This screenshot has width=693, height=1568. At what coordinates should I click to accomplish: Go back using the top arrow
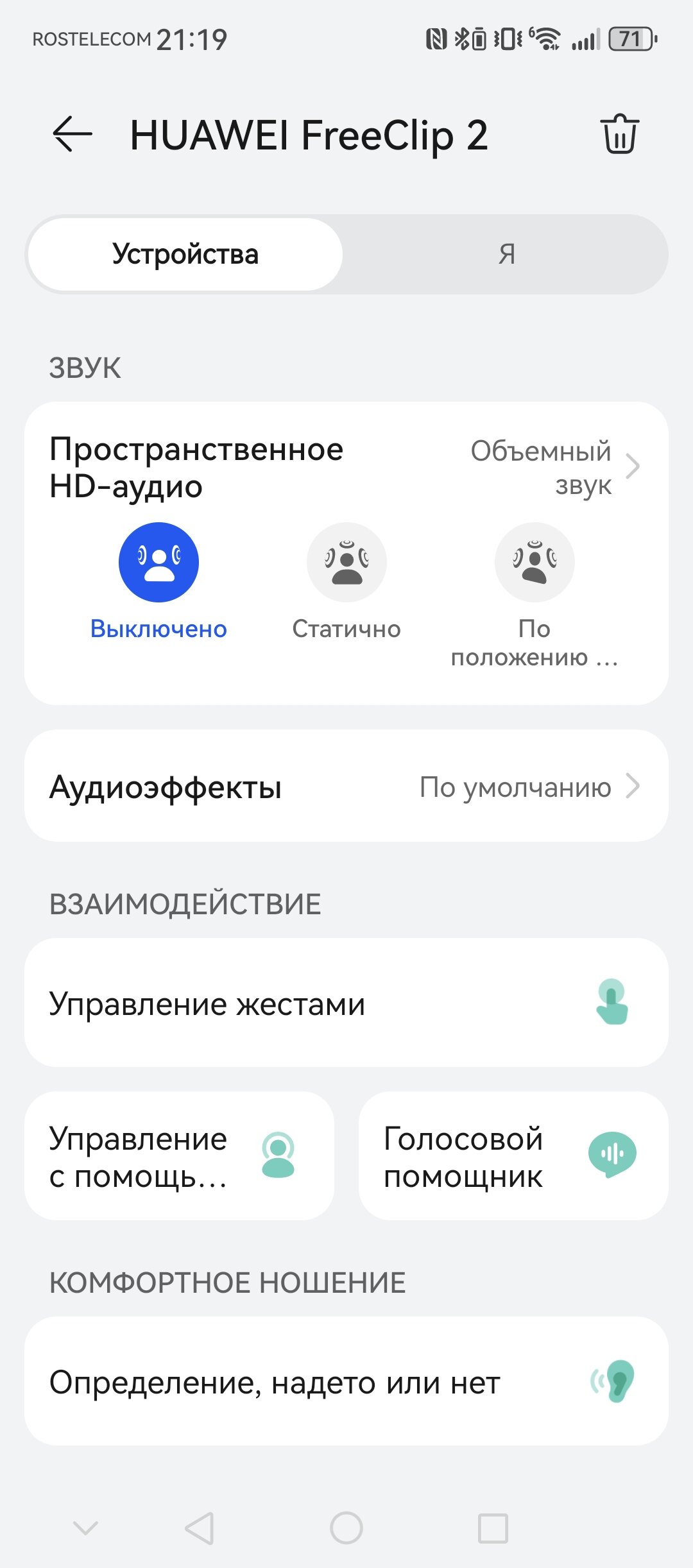tap(73, 135)
